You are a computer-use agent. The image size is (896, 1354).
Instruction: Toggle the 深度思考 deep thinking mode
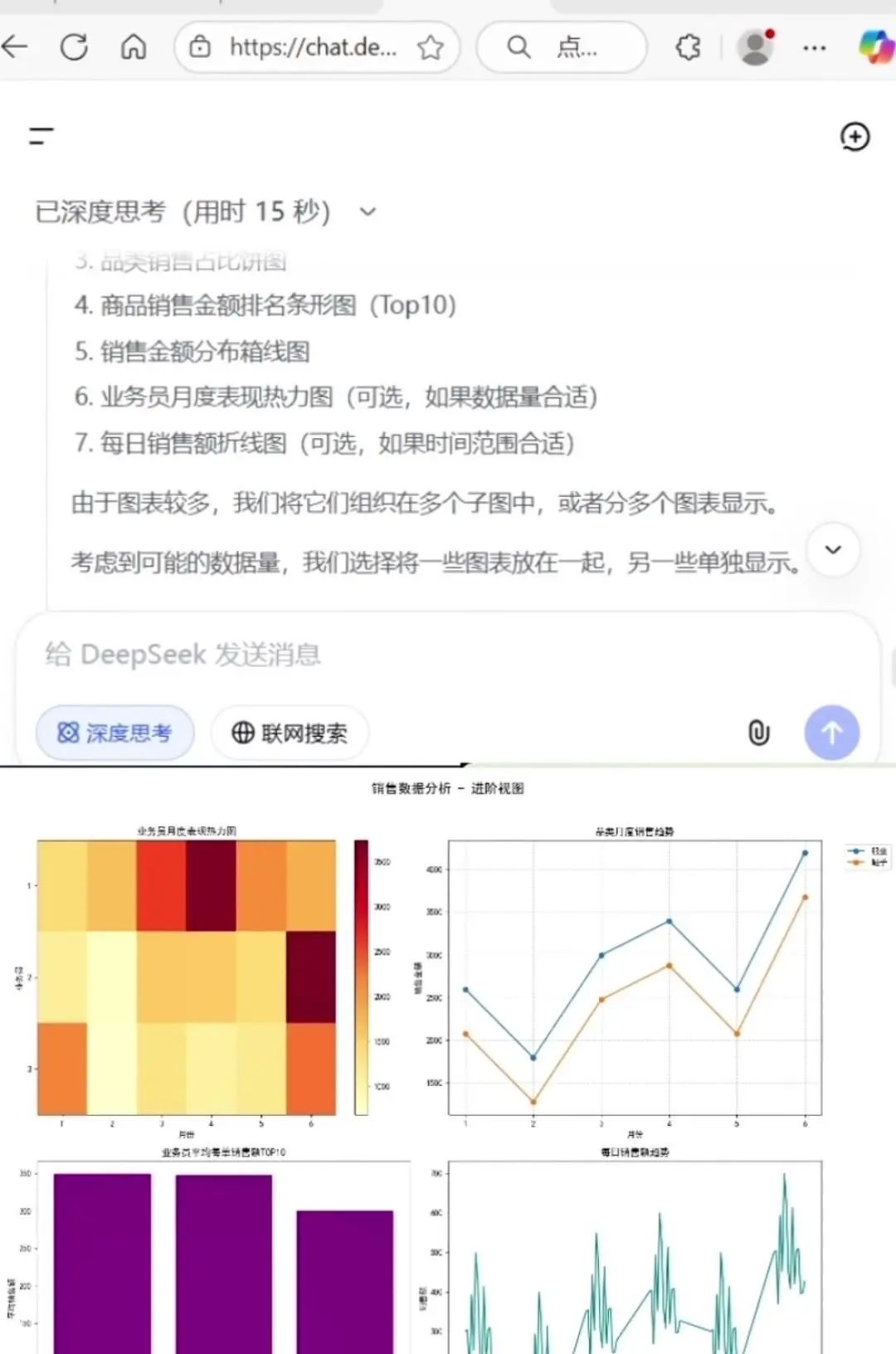click(114, 733)
